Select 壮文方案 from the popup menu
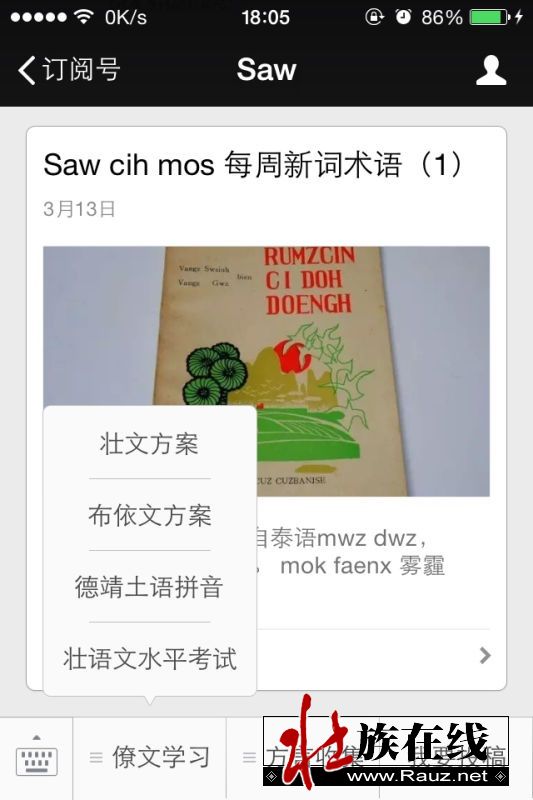Viewport: 533px width, 800px height. 149,443
